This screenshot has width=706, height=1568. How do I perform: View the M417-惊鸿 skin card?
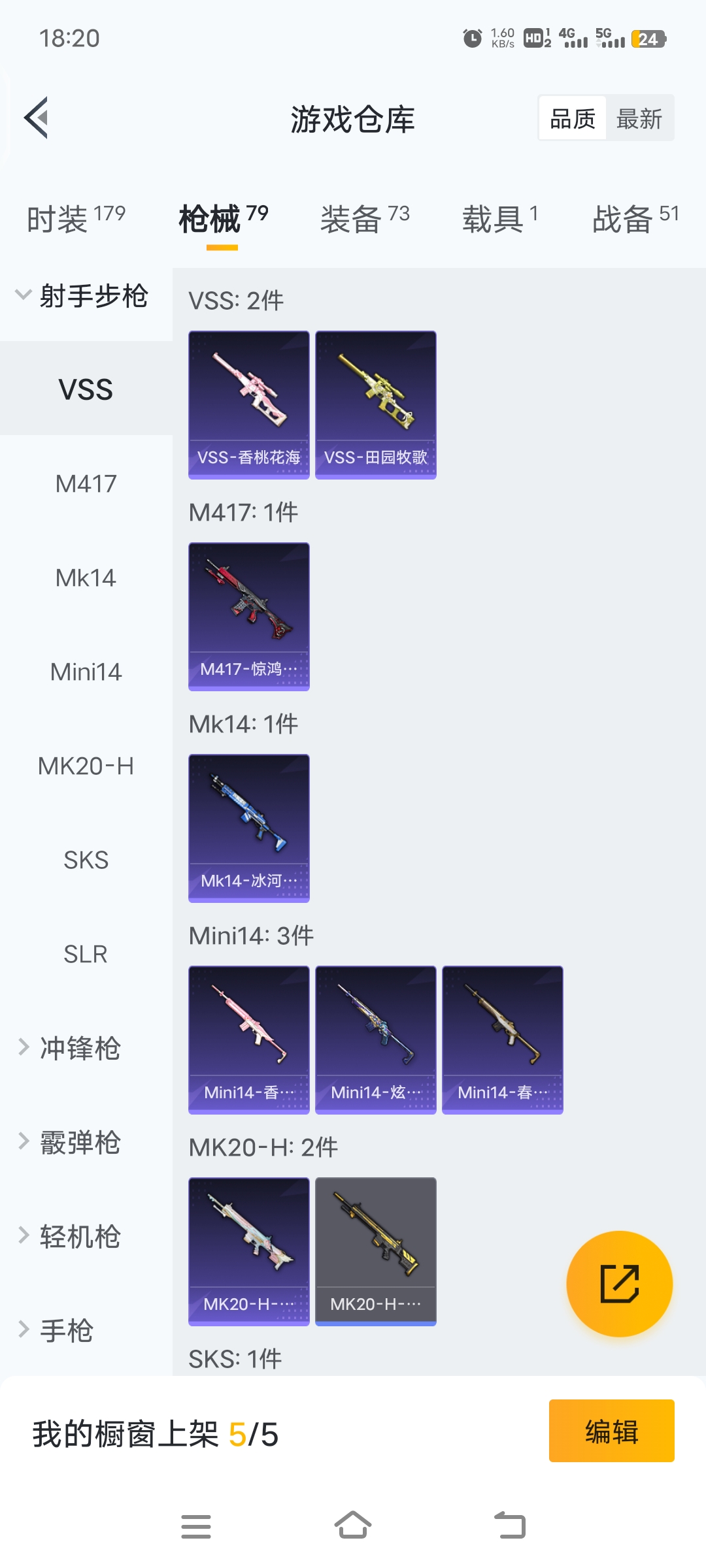249,617
